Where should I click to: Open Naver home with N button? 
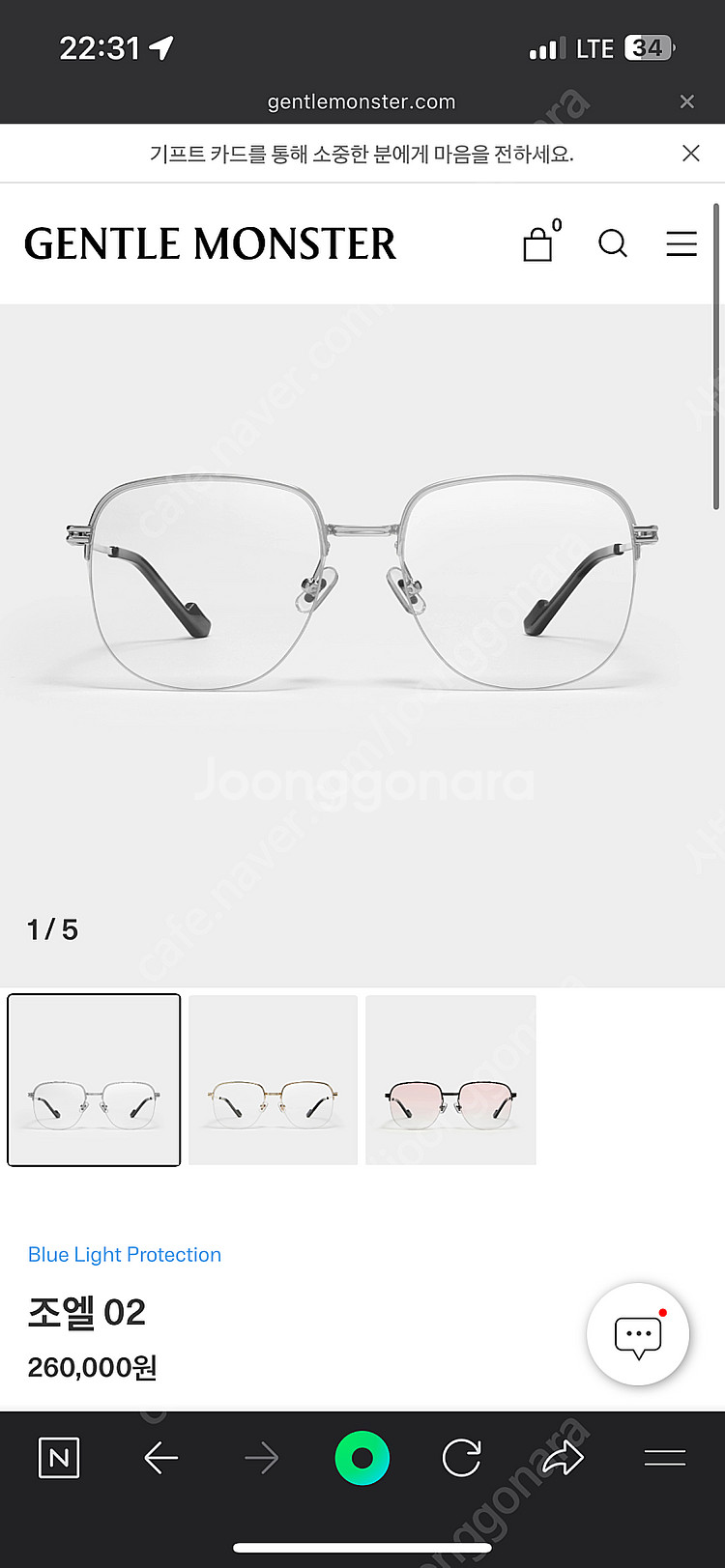tap(59, 1458)
